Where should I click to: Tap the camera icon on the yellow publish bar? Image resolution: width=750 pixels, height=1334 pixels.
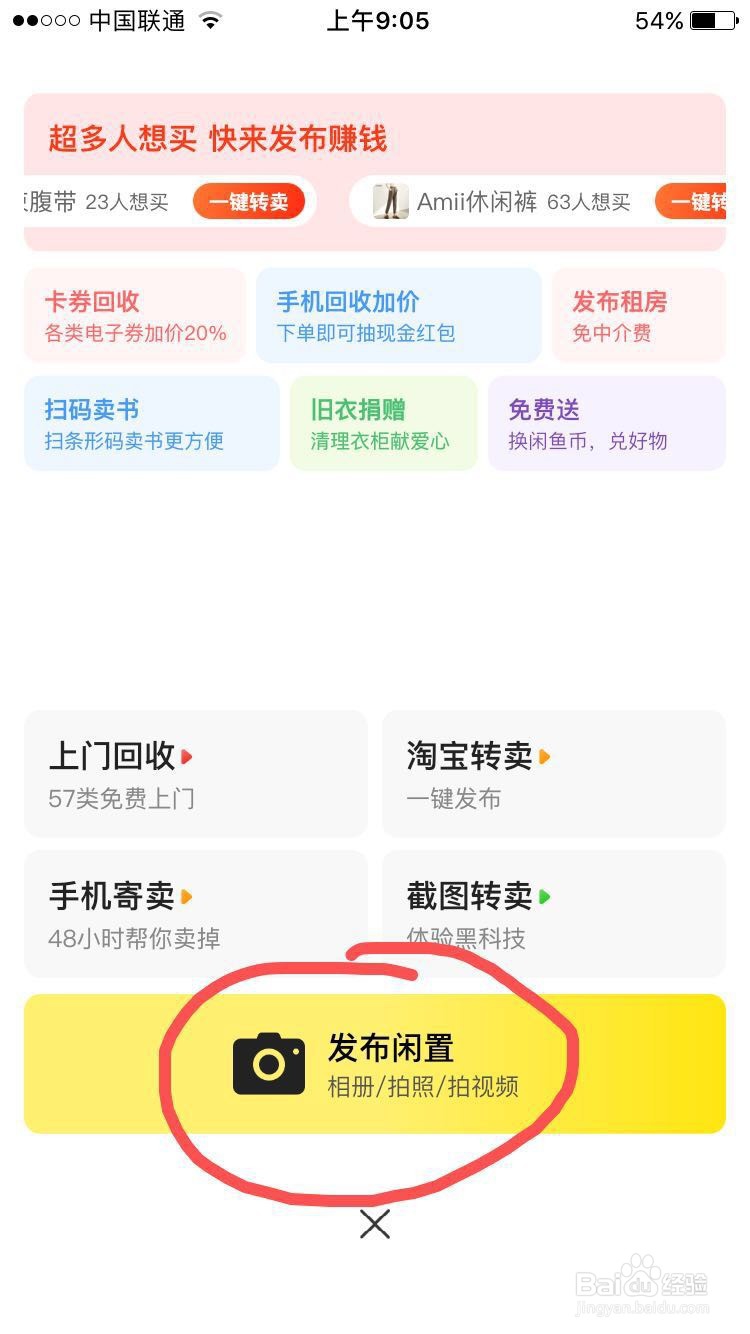[270, 1063]
